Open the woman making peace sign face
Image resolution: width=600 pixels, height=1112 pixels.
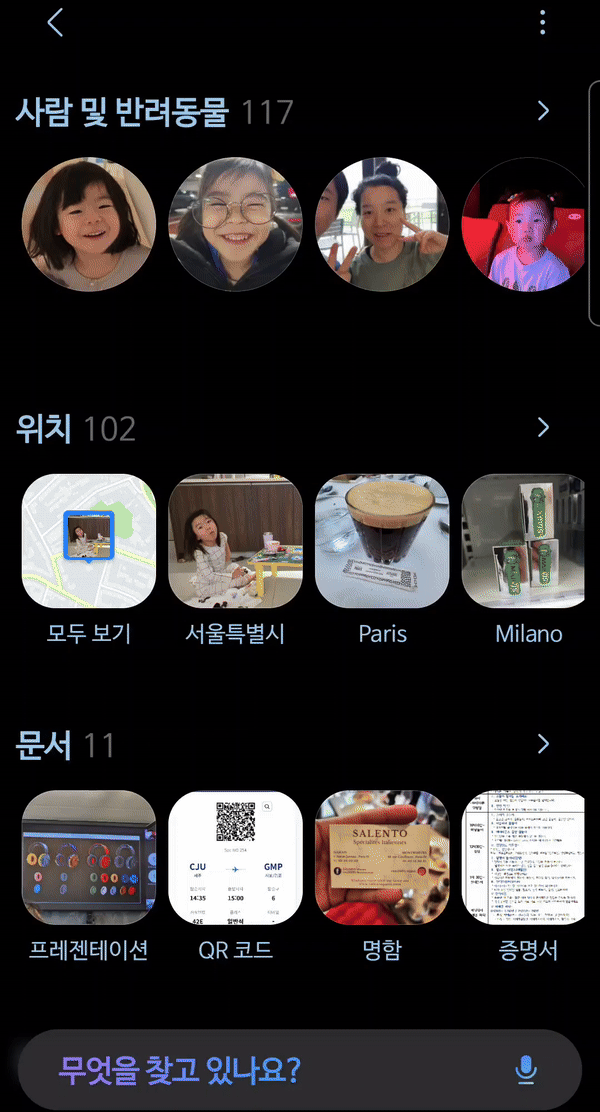tap(381, 224)
